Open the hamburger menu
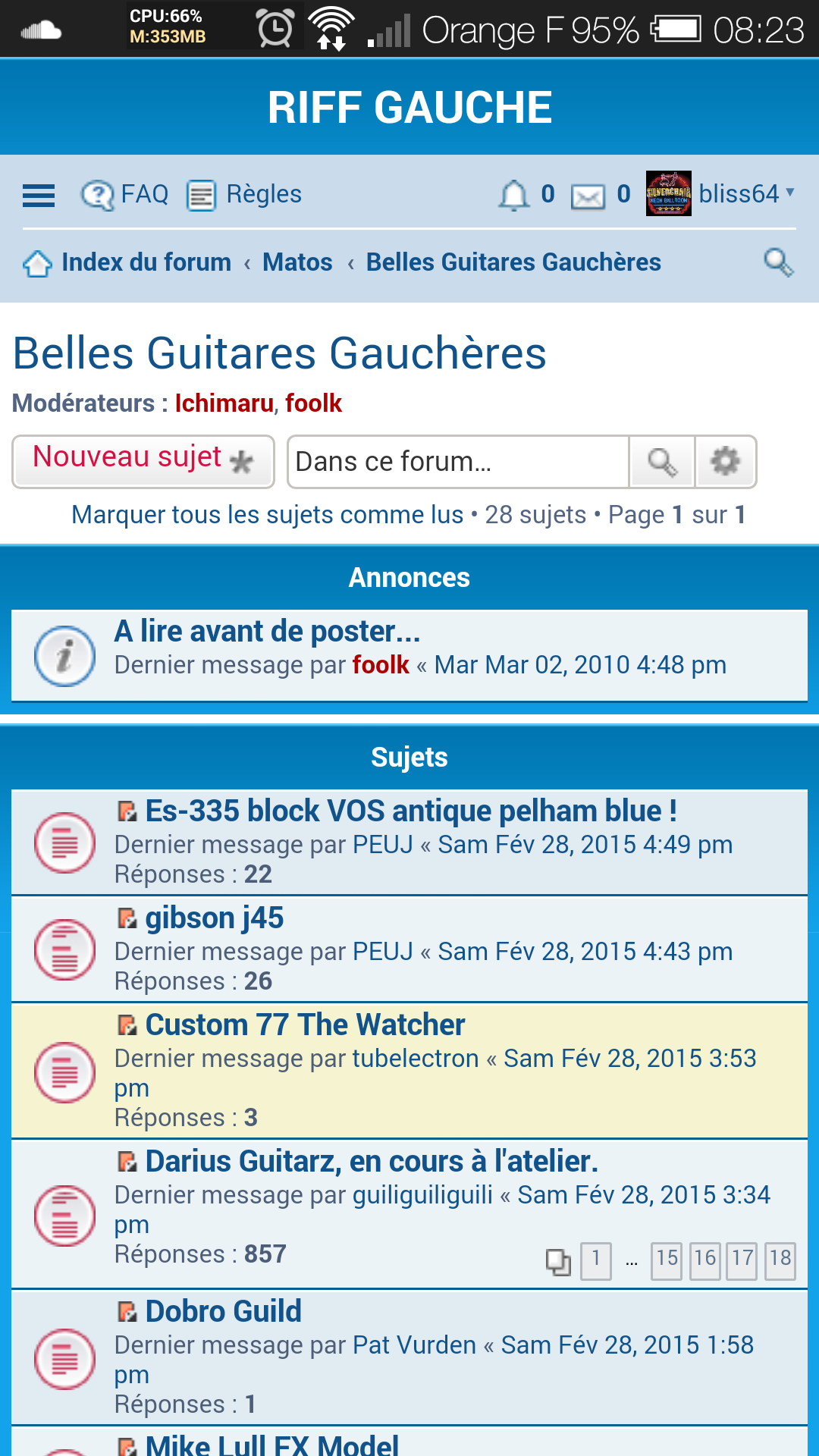The image size is (819, 1456). 39,196
